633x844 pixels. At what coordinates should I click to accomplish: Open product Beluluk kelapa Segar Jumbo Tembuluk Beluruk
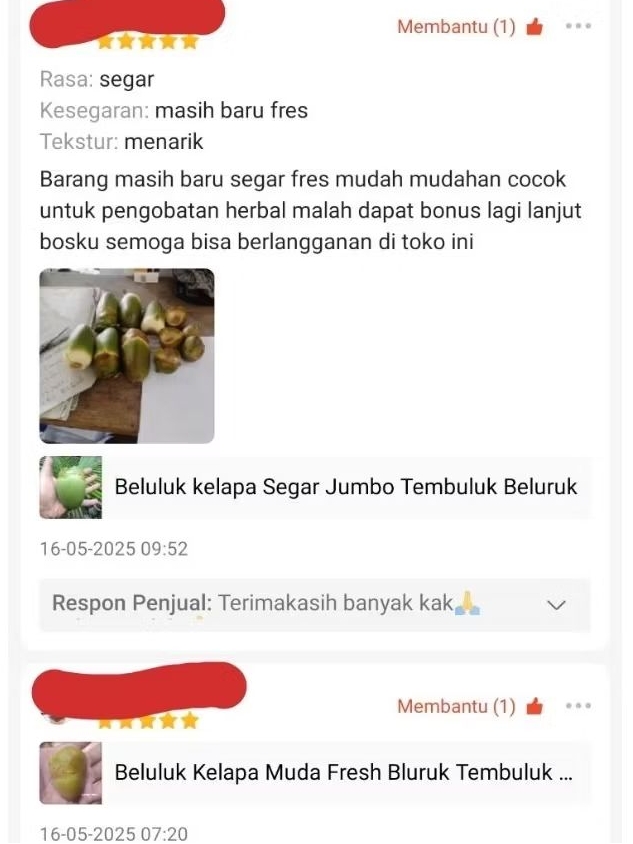click(315, 487)
